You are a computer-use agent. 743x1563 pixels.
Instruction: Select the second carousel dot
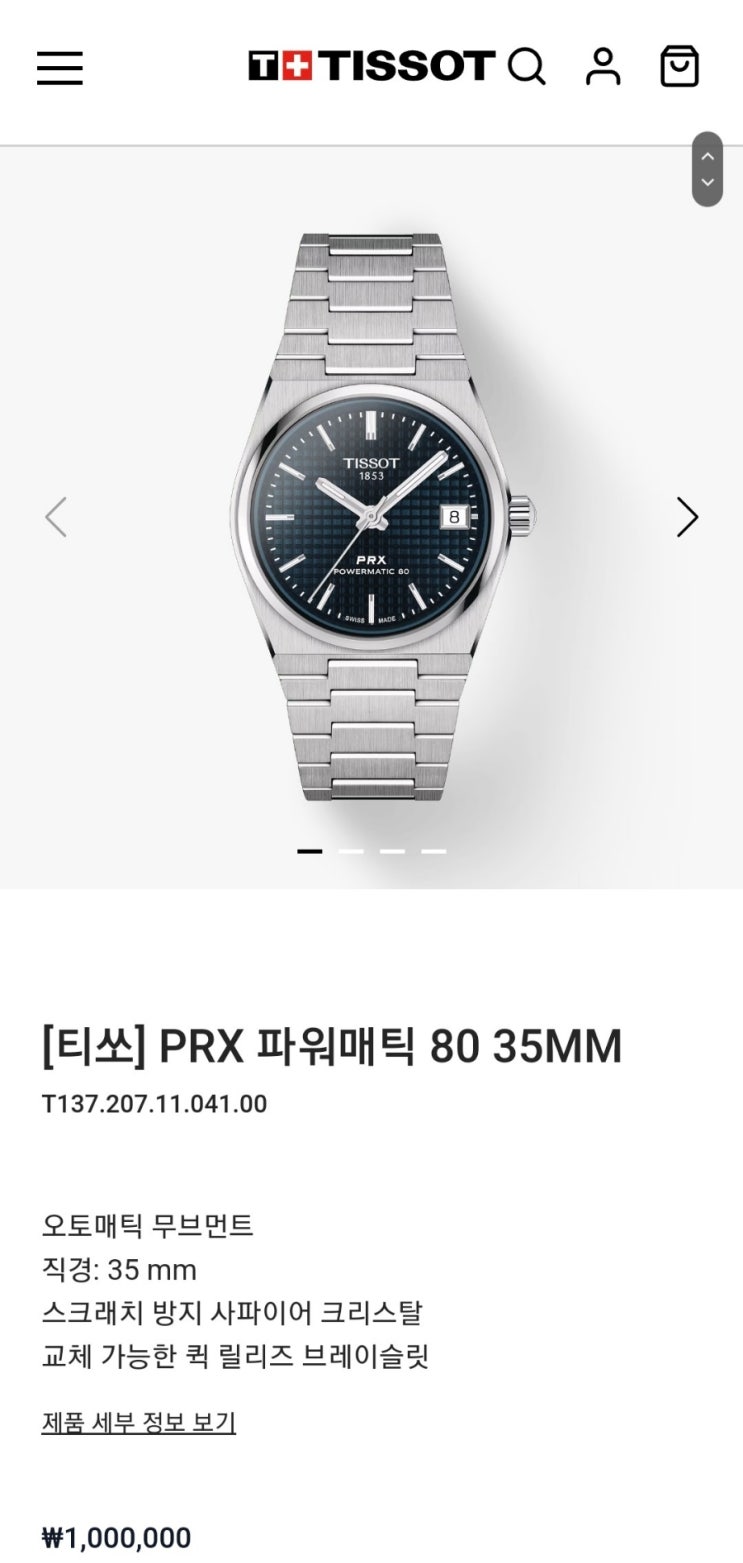[x=351, y=849]
